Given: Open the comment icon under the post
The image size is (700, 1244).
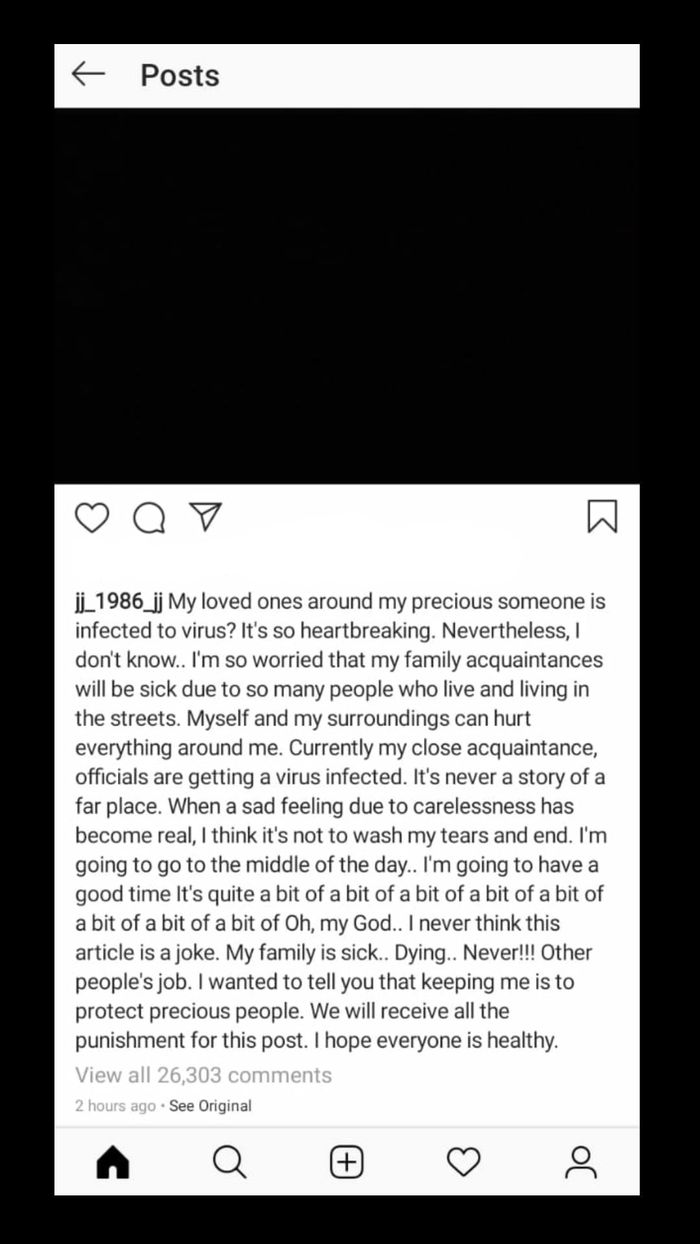Looking at the screenshot, I should [149, 517].
